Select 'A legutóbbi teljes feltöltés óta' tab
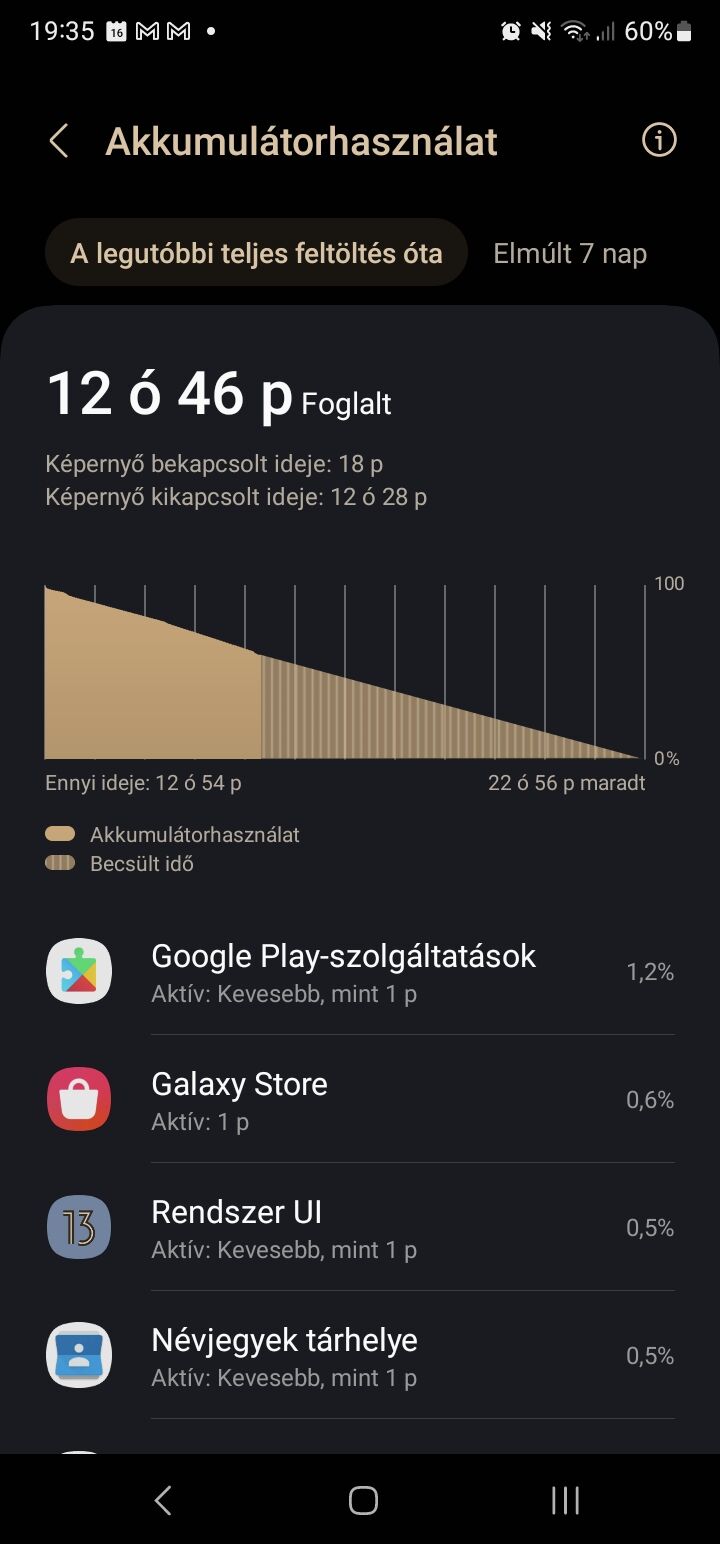This screenshot has width=720, height=1544. [256, 253]
